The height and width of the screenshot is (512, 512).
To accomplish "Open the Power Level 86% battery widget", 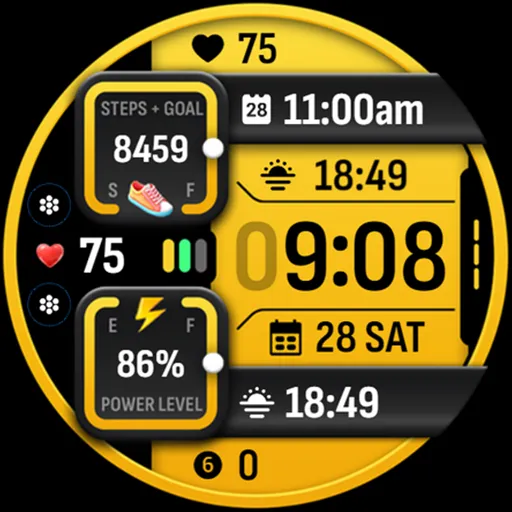I will tap(151, 362).
